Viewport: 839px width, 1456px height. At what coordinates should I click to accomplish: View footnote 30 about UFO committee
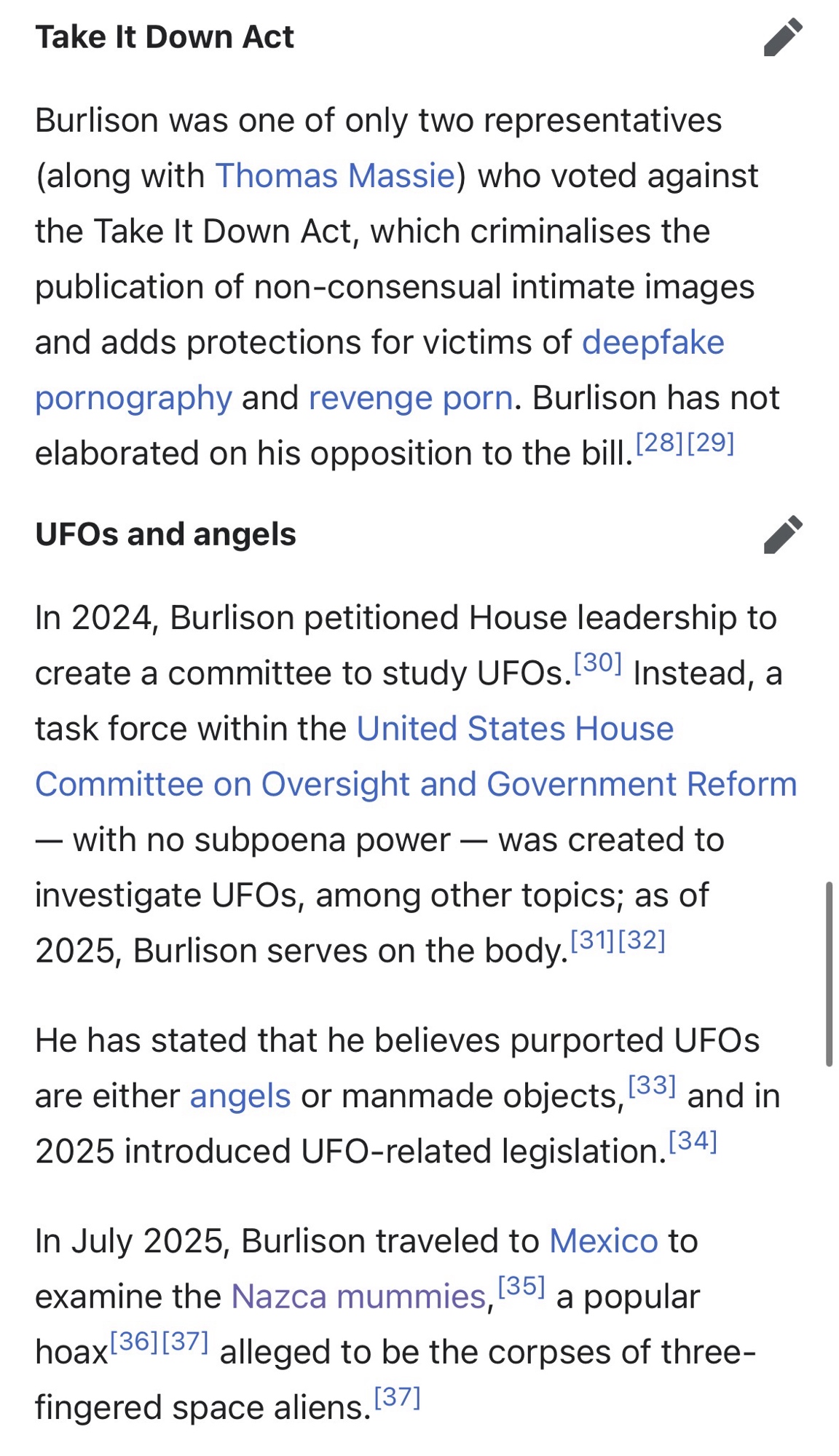(598, 662)
